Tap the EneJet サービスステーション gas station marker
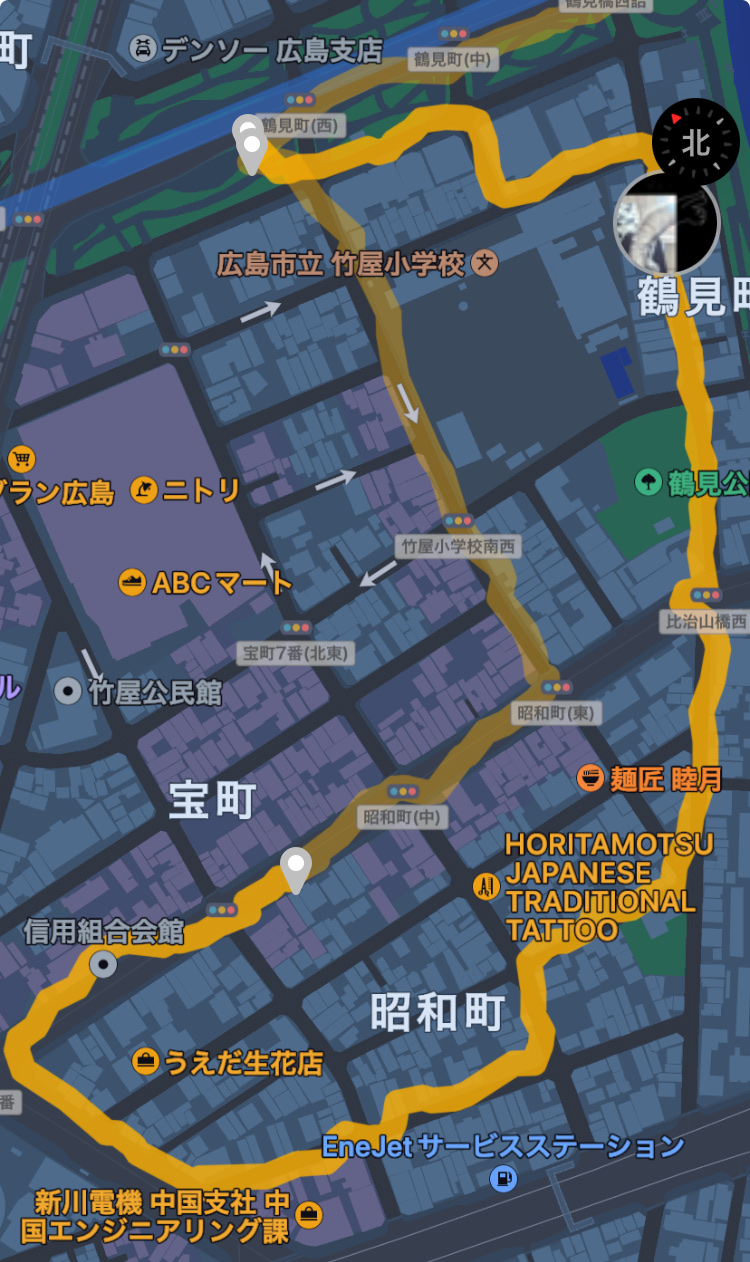Viewport: 750px width, 1262px height. tap(503, 1179)
